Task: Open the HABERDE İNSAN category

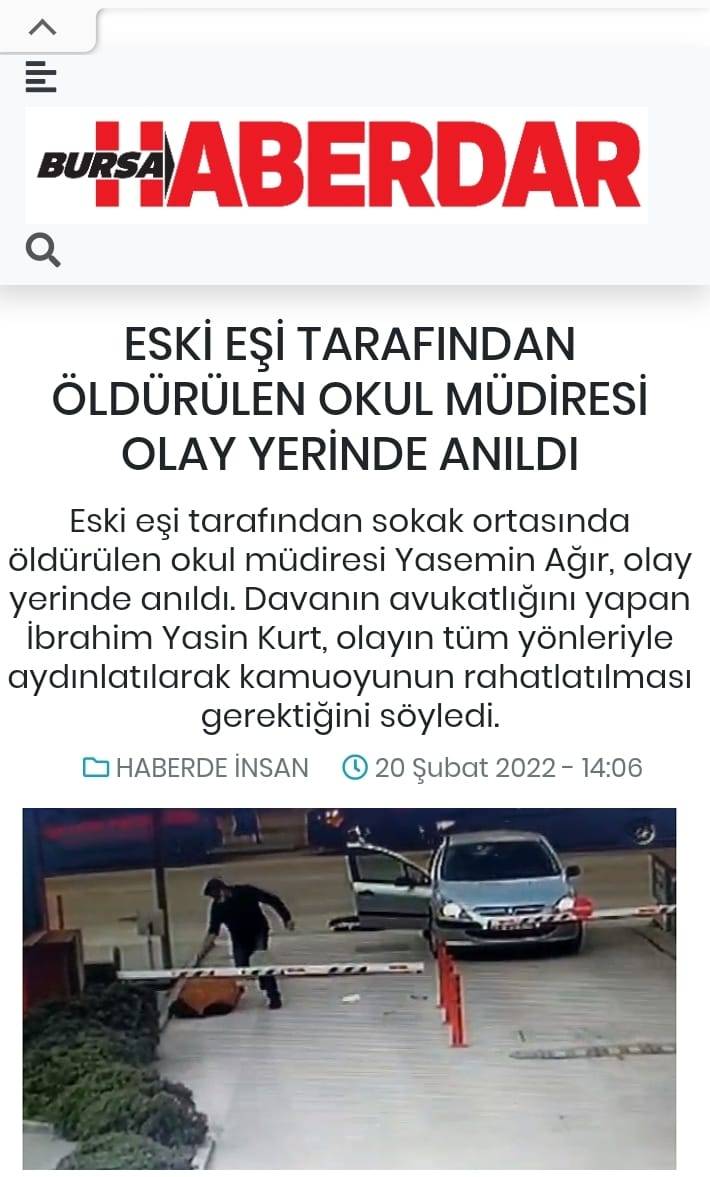Action: pos(195,768)
